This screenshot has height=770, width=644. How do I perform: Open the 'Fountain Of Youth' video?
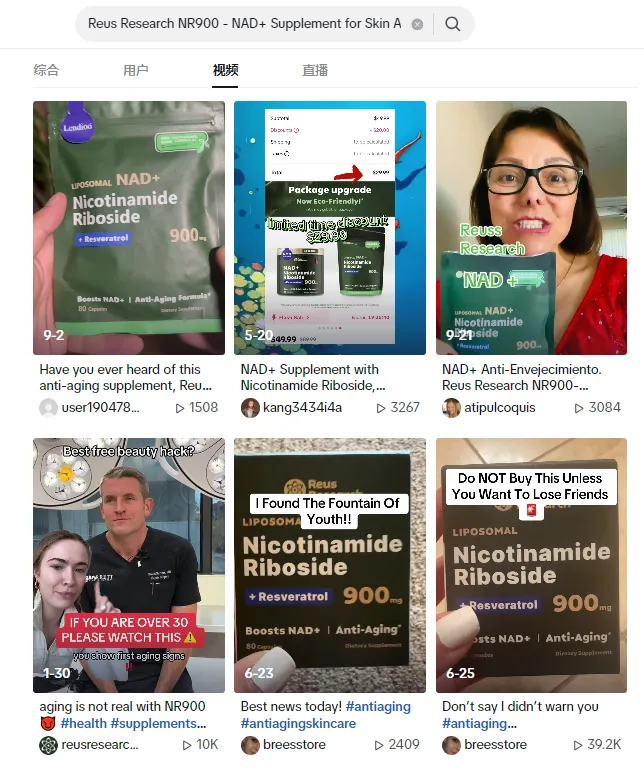click(x=330, y=565)
